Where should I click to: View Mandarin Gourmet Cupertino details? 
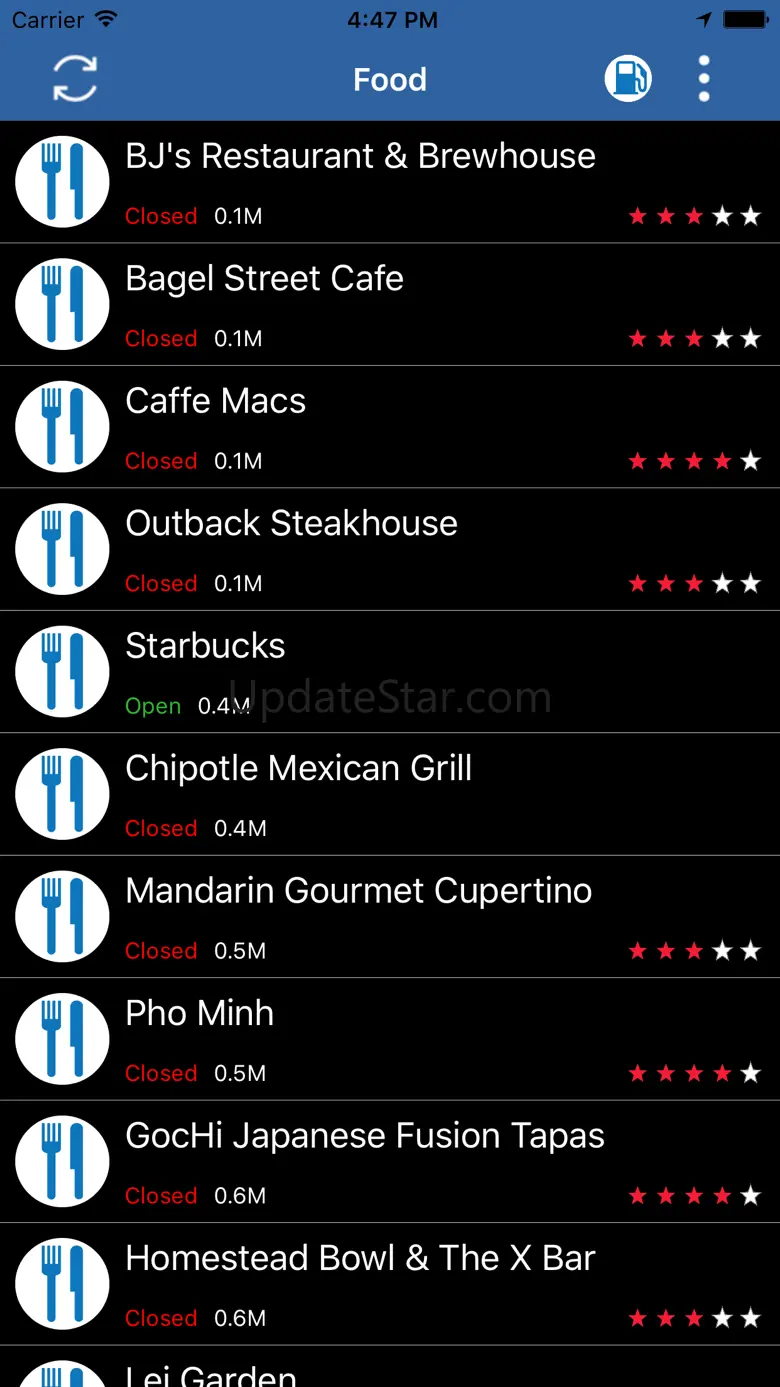click(x=390, y=917)
